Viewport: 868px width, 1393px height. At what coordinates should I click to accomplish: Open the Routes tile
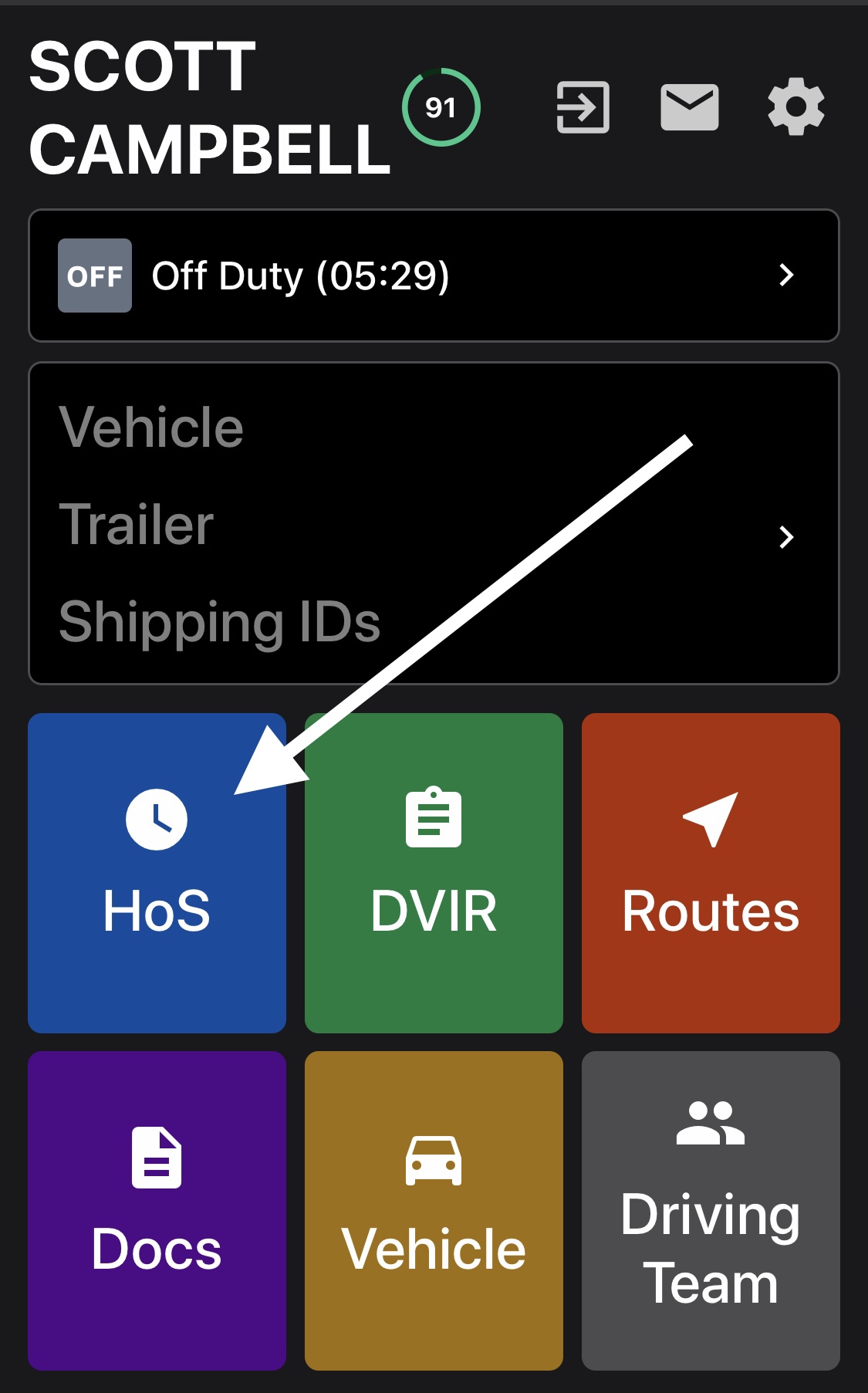pyautogui.click(x=711, y=873)
